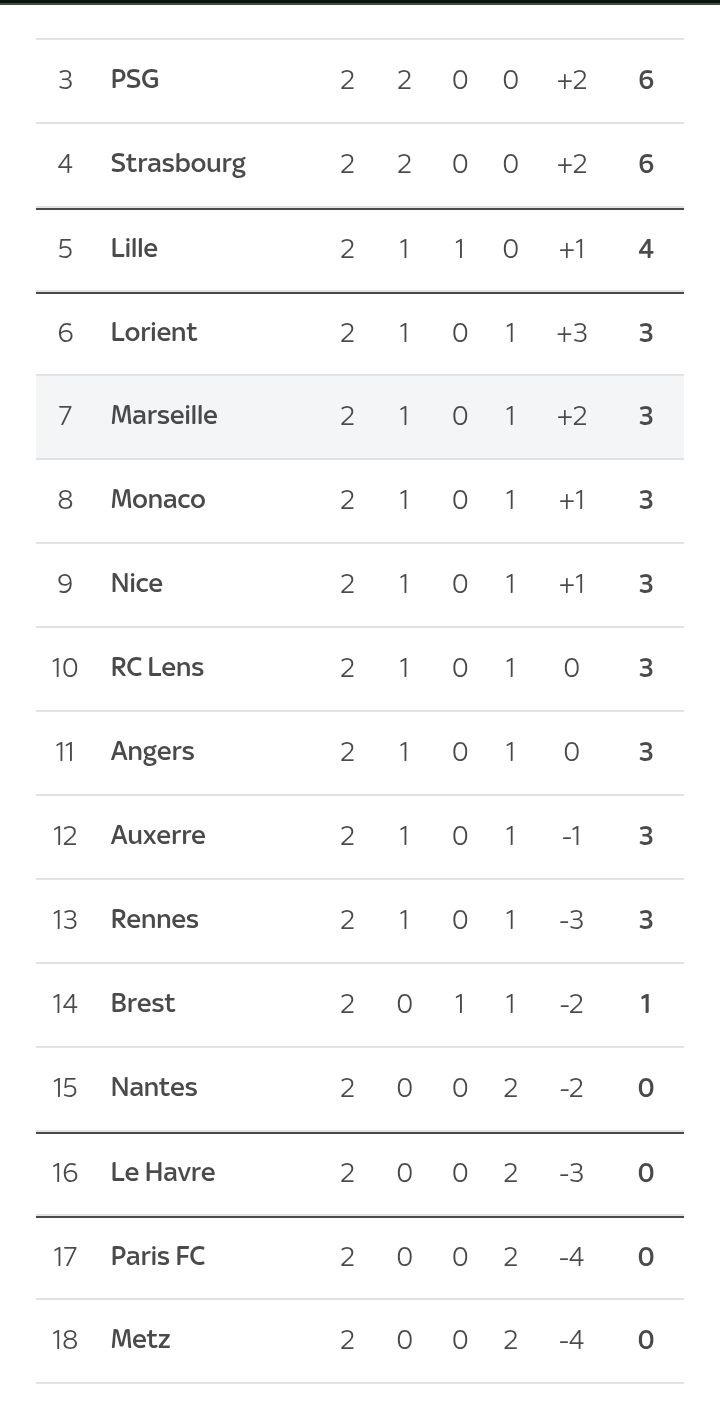Tap Monaco in the league table
This screenshot has width=720, height=1411.
(x=158, y=500)
